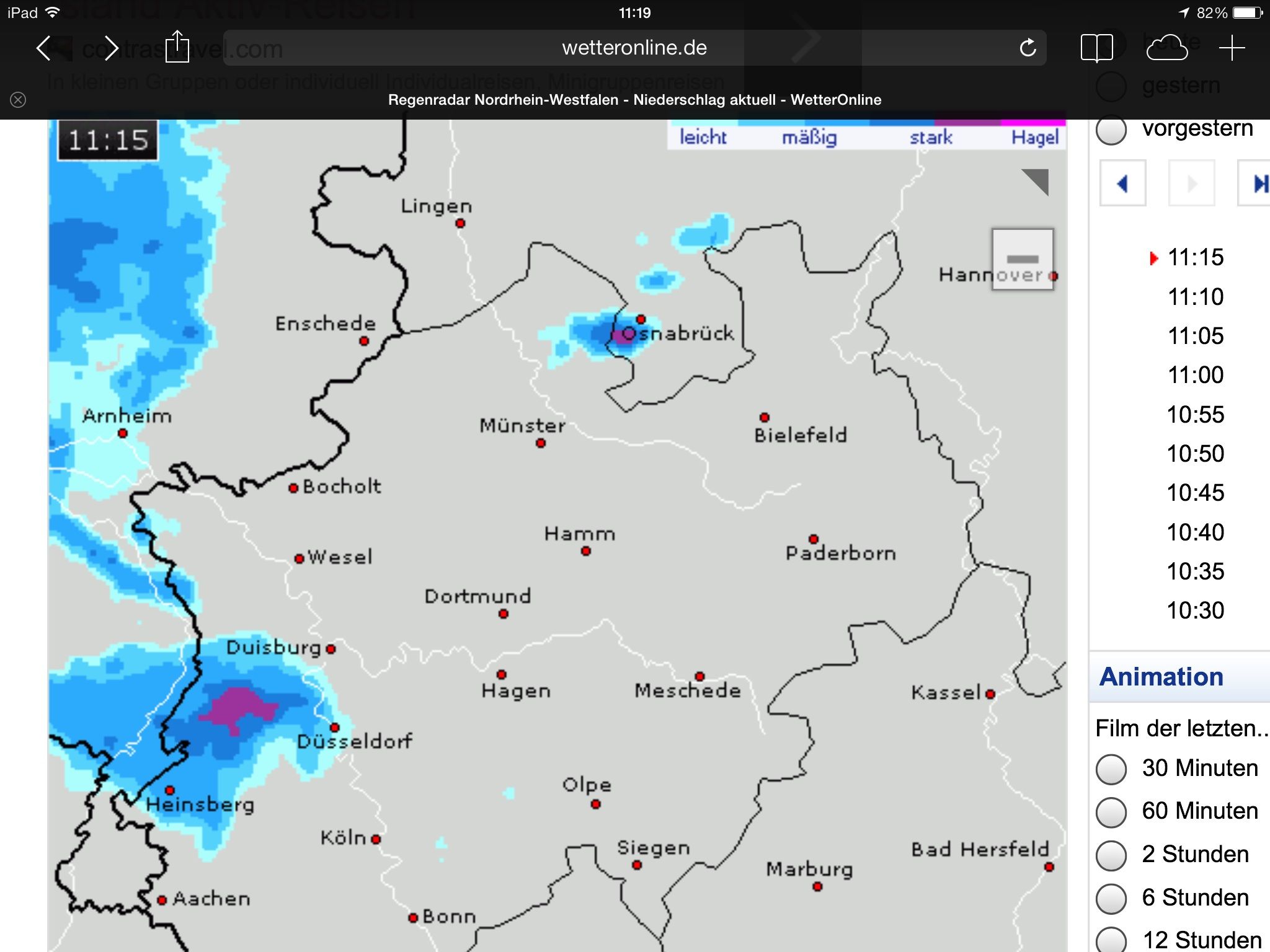1270x952 pixels.
Task: Close the Regenradar tab
Action: click(x=18, y=100)
